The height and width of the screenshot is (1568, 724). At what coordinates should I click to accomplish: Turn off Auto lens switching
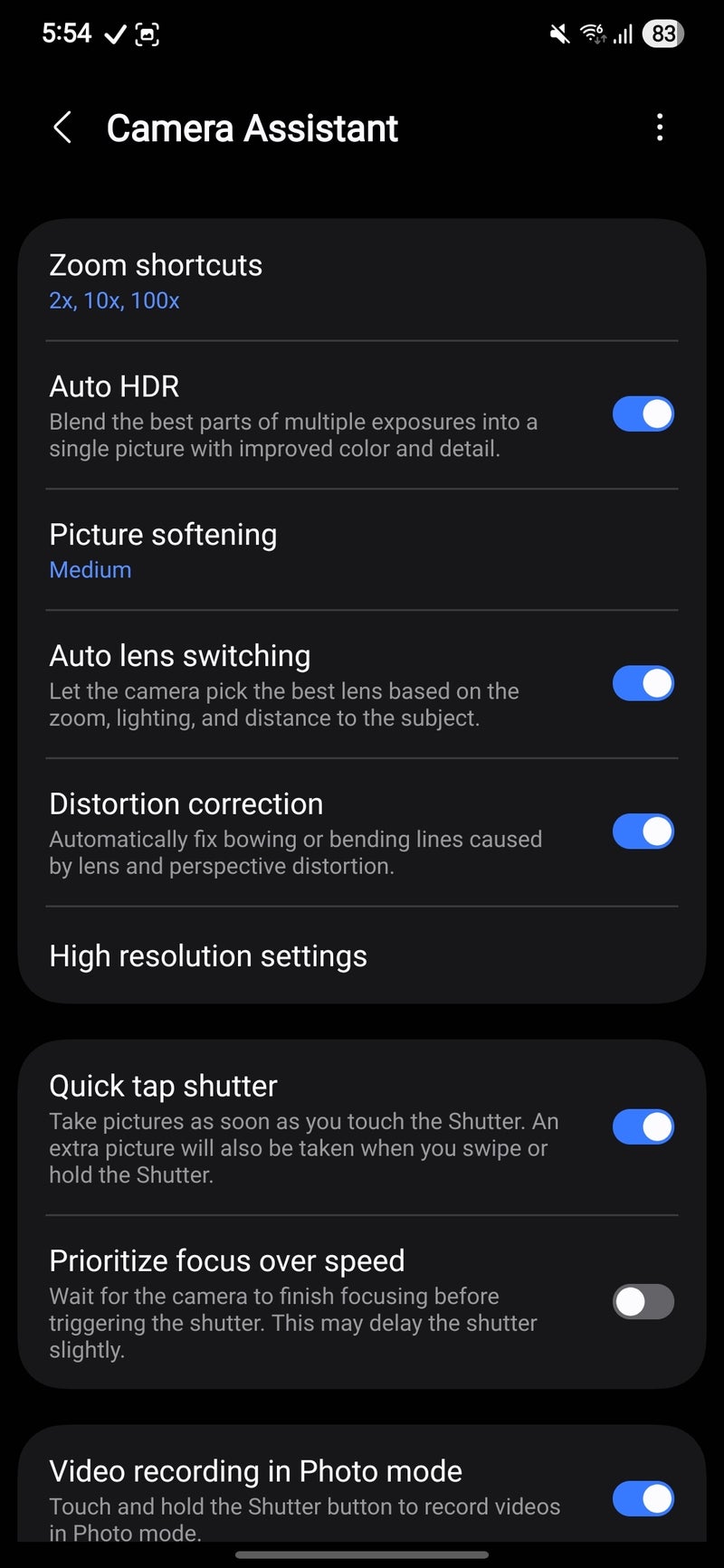pyautogui.click(x=643, y=683)
